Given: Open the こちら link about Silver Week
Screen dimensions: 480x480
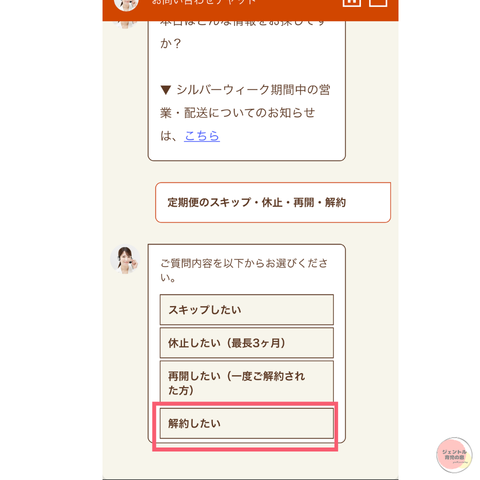Looking at the screenshot, I should point(202,136).
